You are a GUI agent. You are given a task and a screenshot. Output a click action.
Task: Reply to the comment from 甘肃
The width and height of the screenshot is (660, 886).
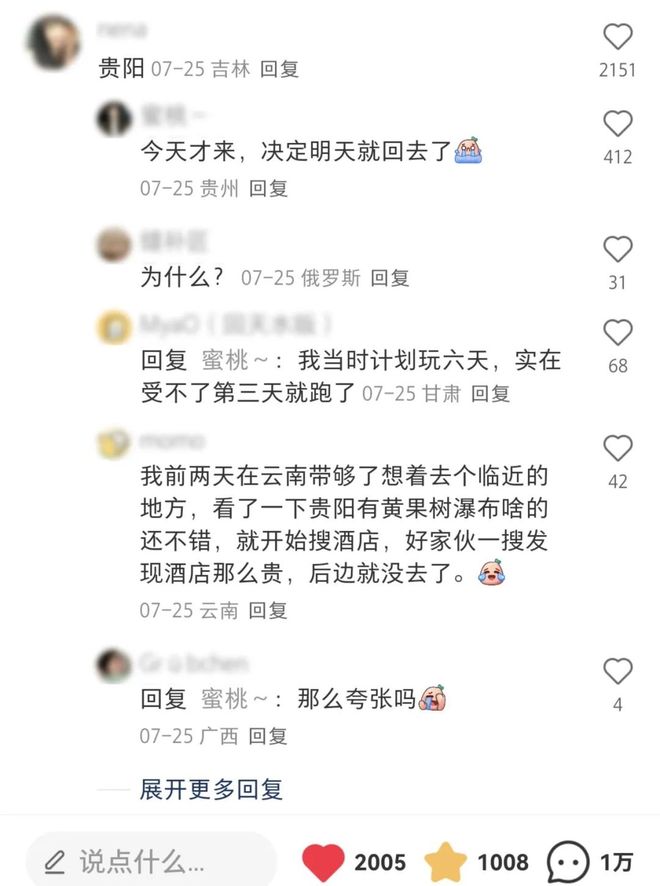coord(491,393)
